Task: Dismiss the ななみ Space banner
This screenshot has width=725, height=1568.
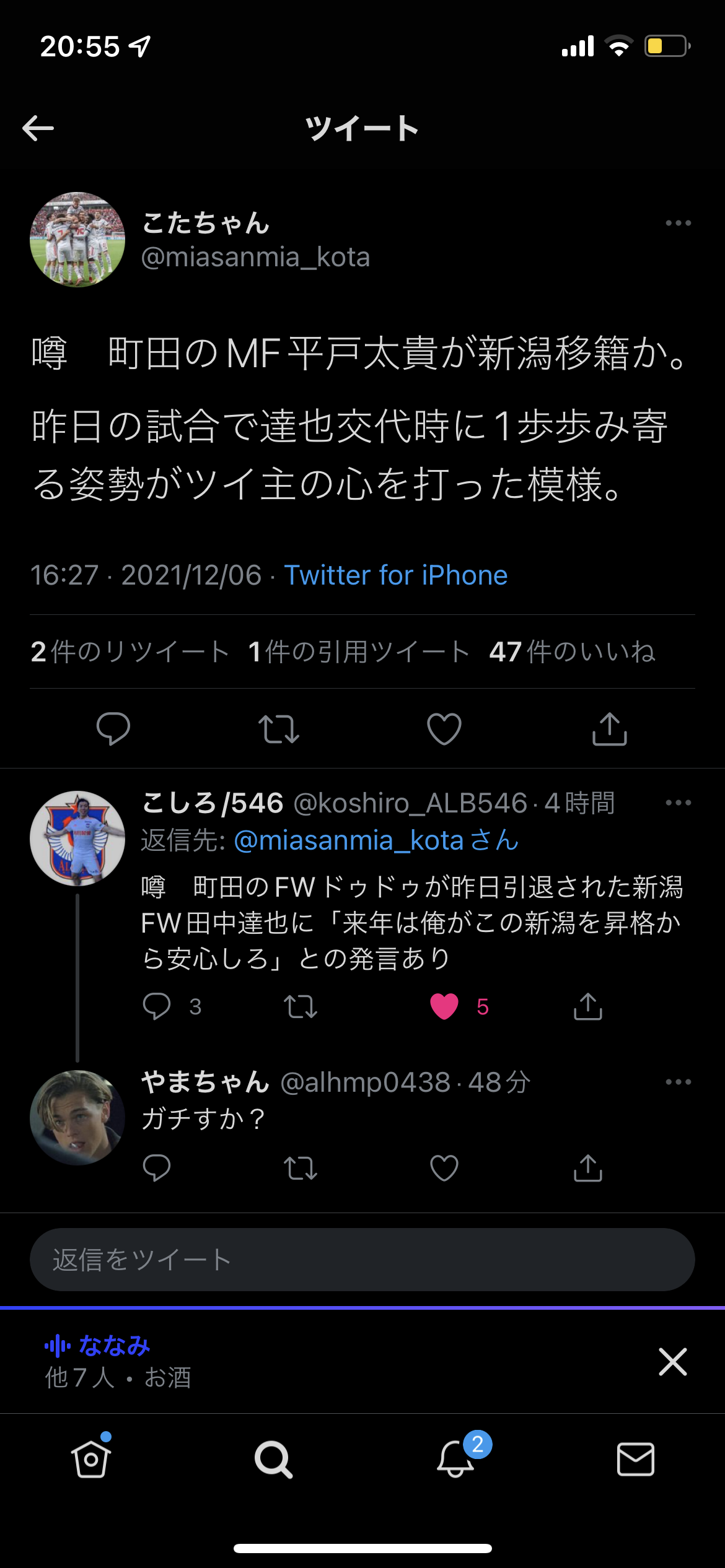Action: click(672, 1362)
